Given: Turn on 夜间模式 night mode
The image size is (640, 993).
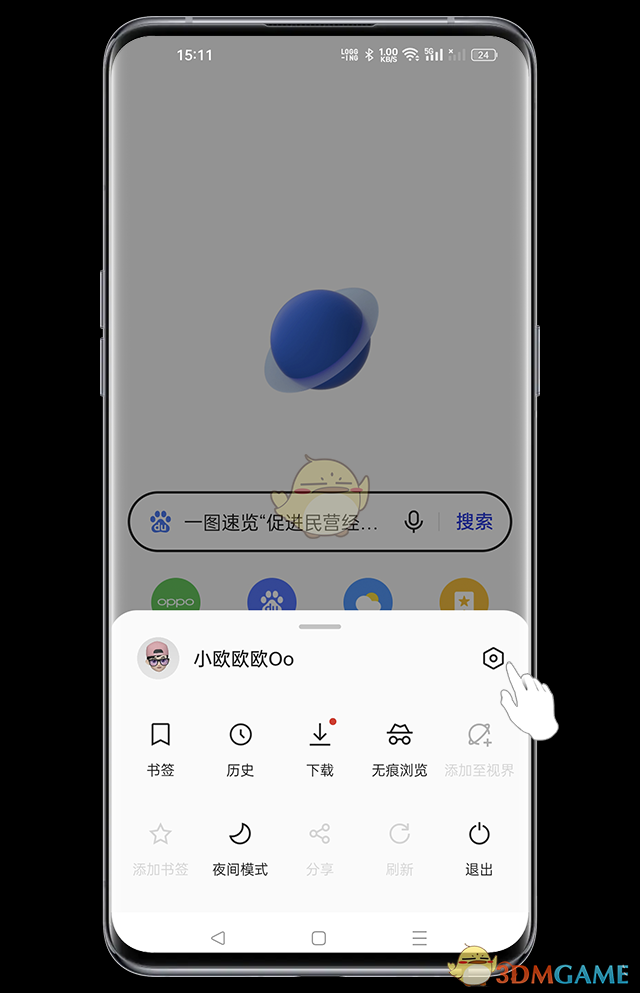Looking at the screenshot, I should 240,847.
